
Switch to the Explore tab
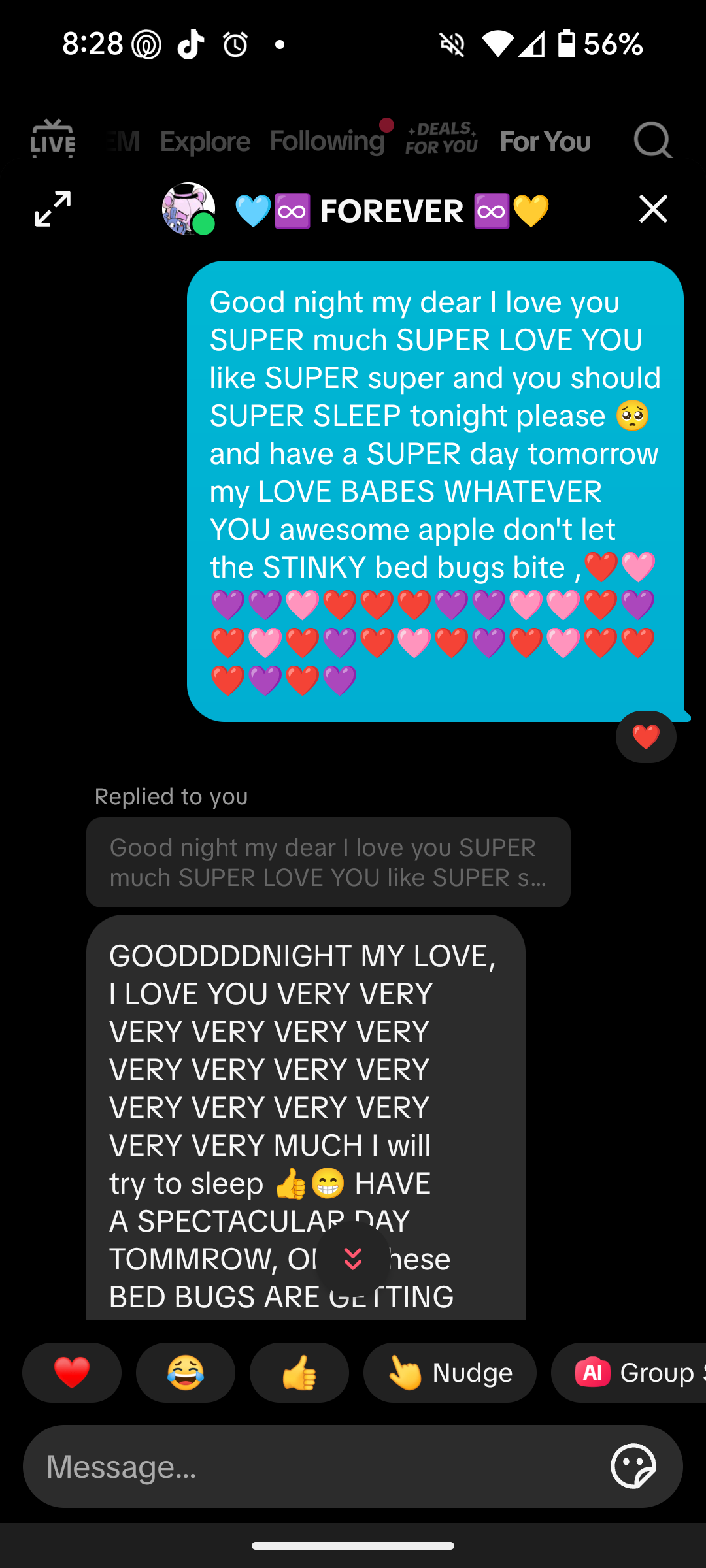click(x=205, y=141)
